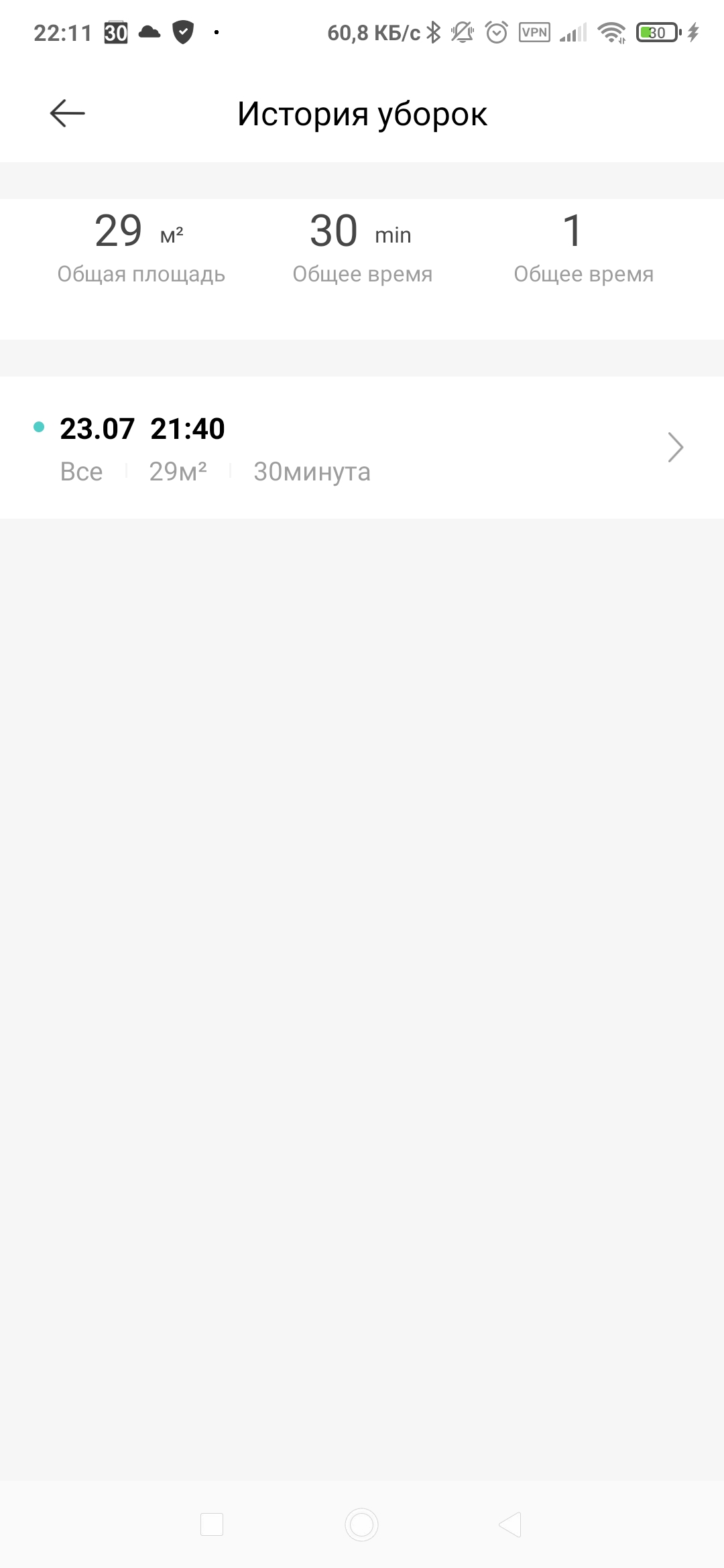The image size is (724, 1568).
Task: Go back from cleaning history
Action: click(68, 113)
